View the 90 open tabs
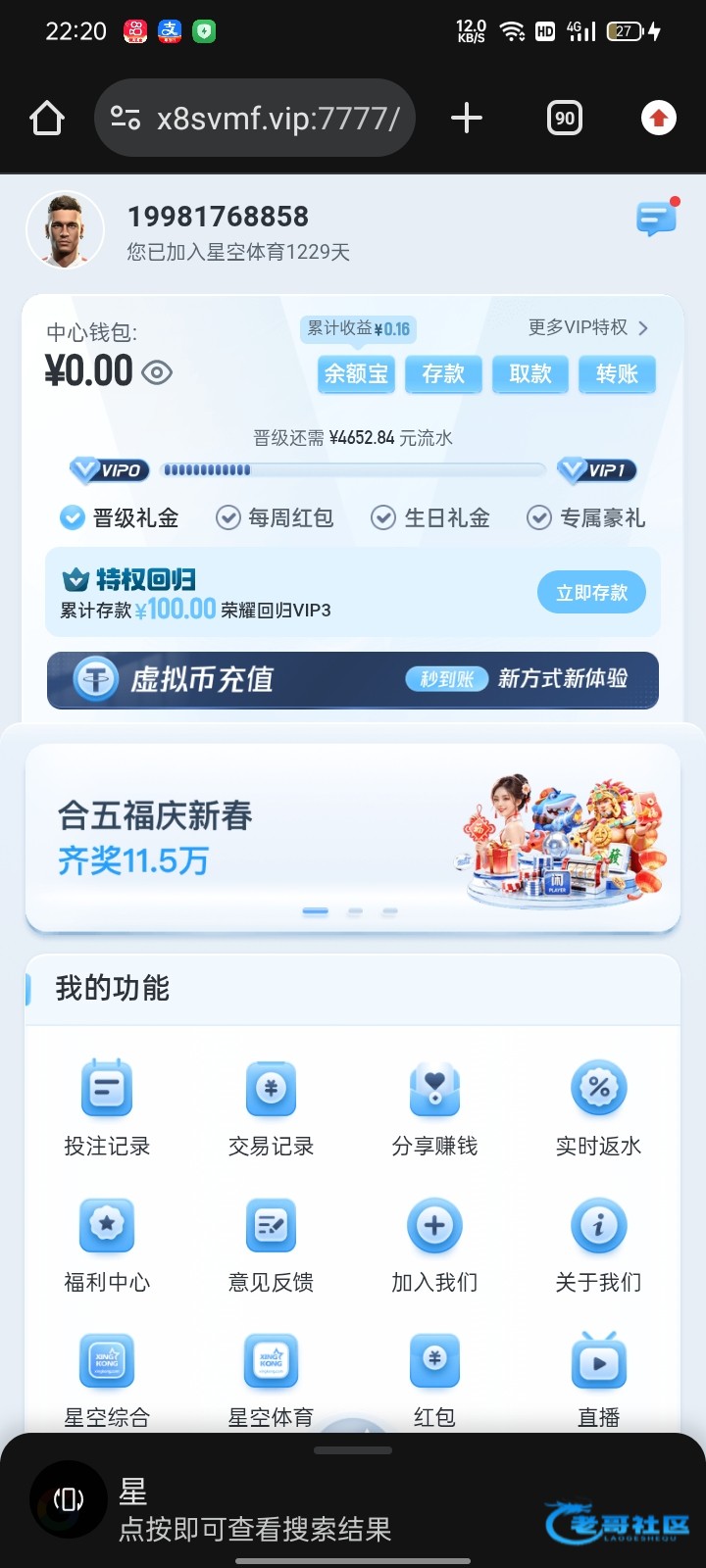Screen dimensions: 706x1568 [x=564, y=119]
